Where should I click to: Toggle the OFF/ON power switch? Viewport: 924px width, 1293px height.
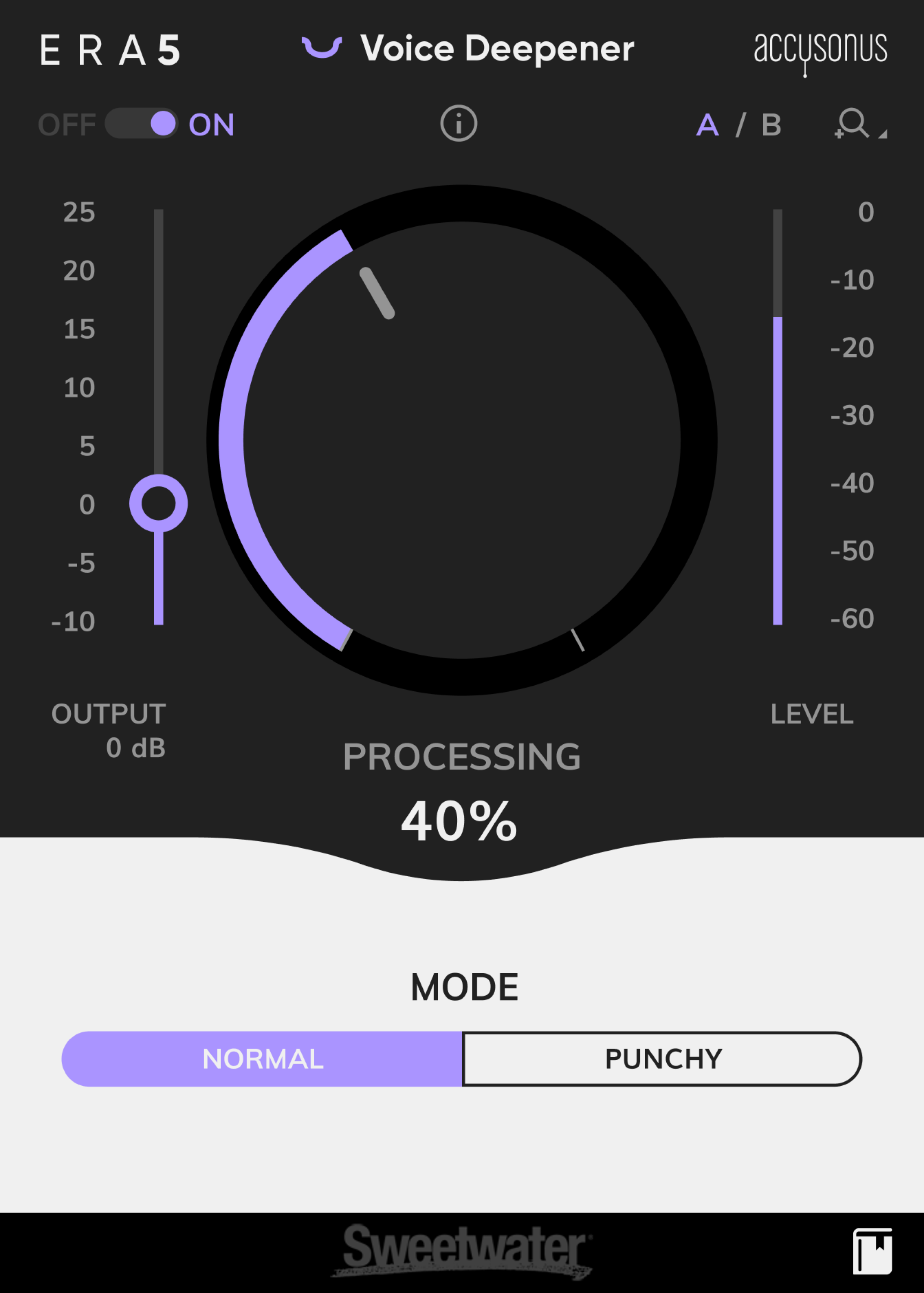tap(142, 123)
